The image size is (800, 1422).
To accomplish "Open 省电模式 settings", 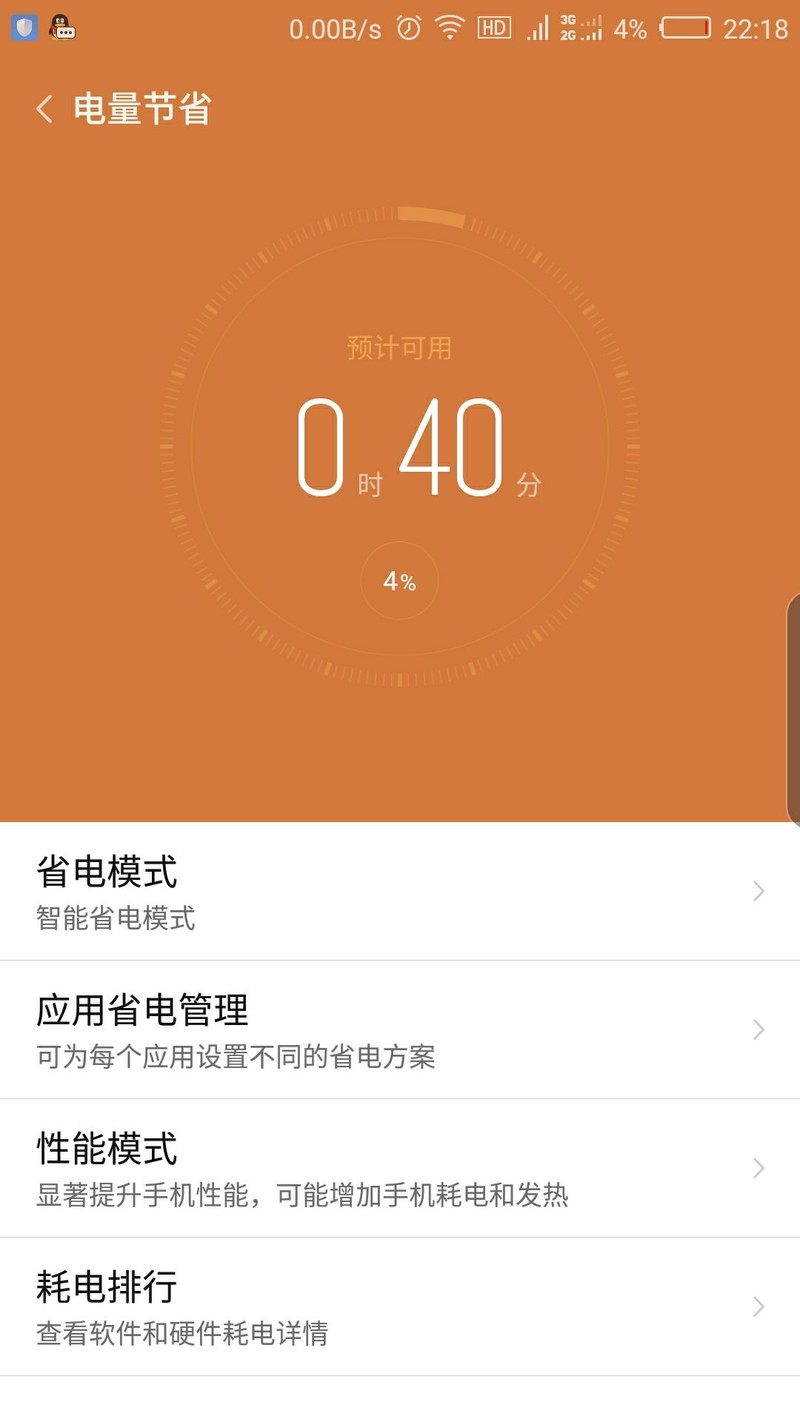I will 400,893.
